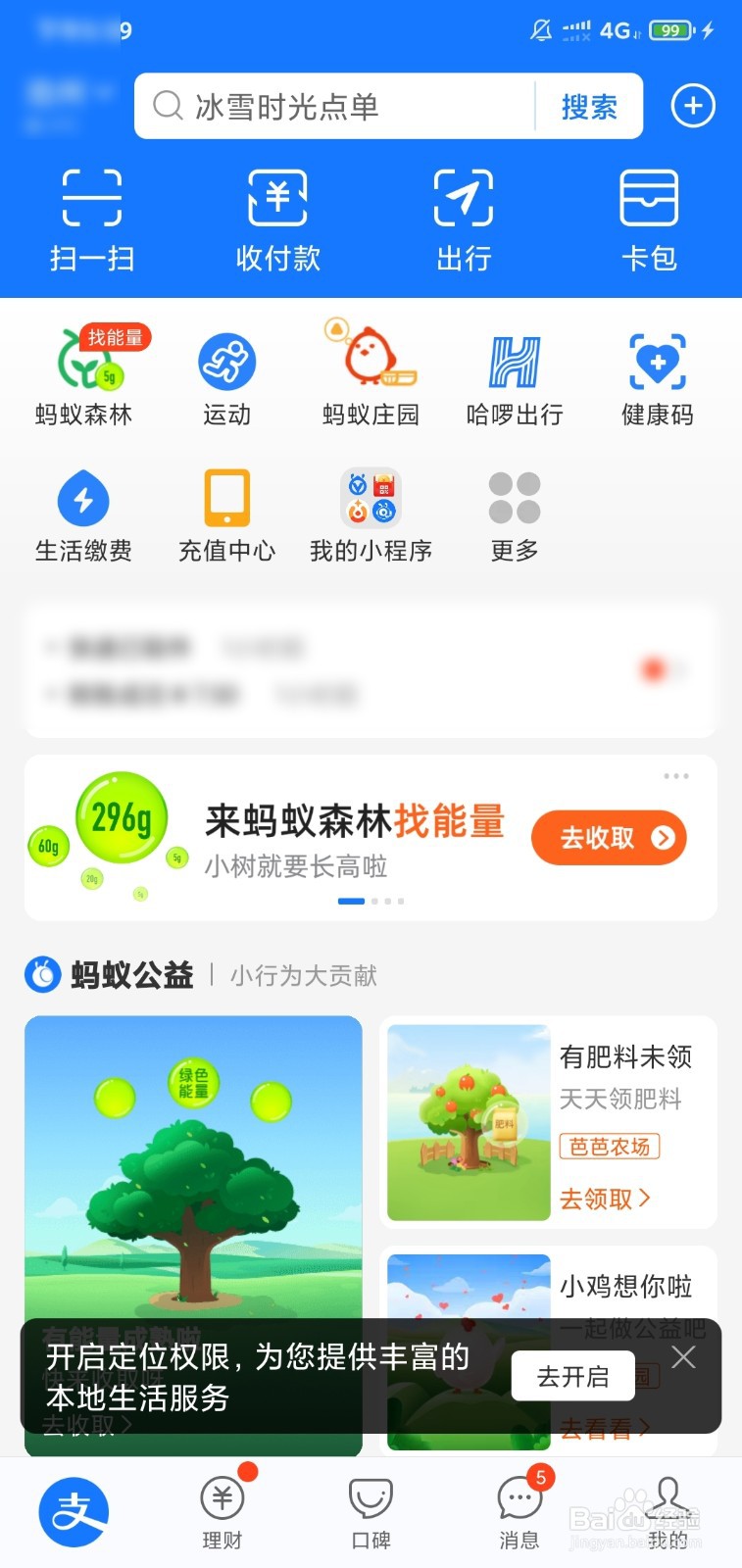Open 我的小程序 mini programs
Viewport: 742px width, 1568px height.
click(x=370, y=514)
